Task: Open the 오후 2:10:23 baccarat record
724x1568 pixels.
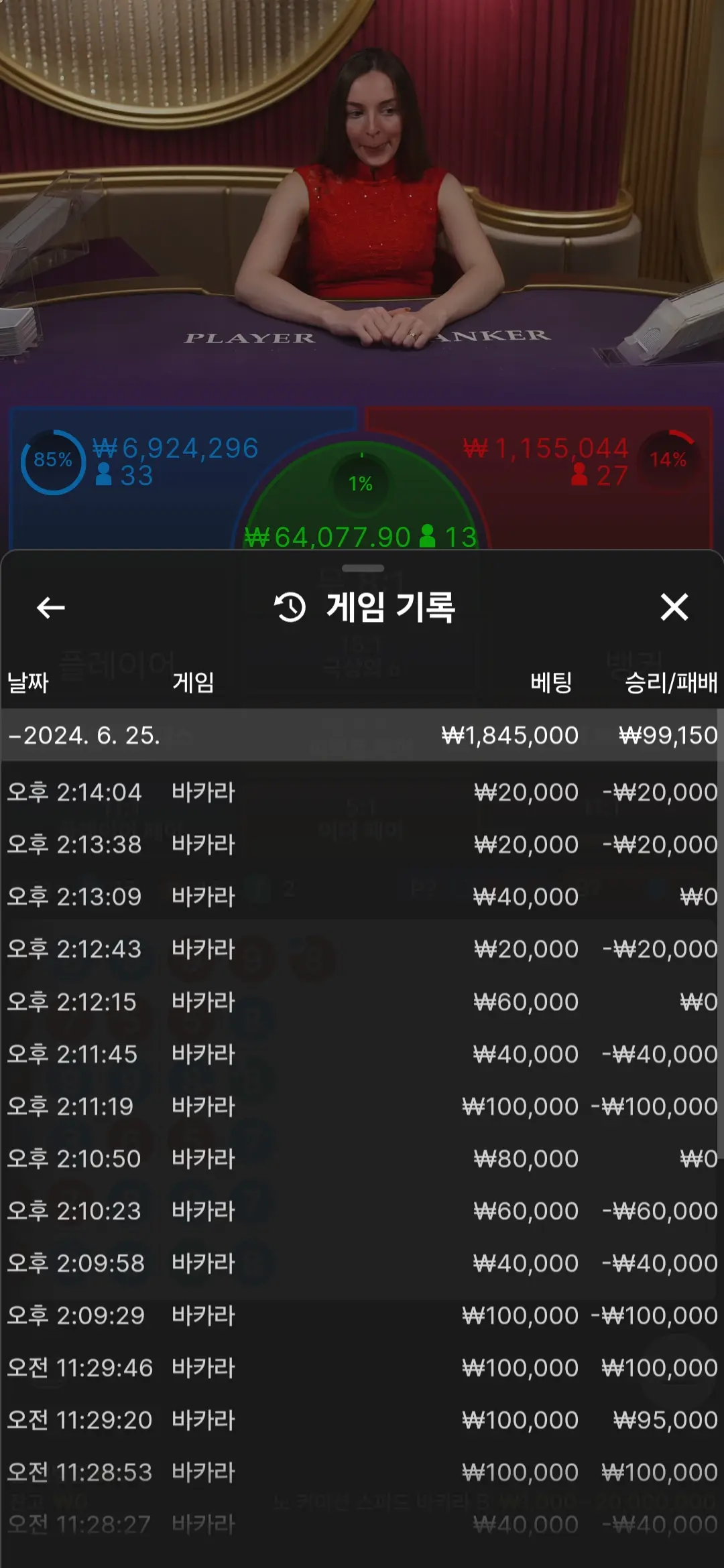Action: pyautogui.click(x=361, y=1211)
